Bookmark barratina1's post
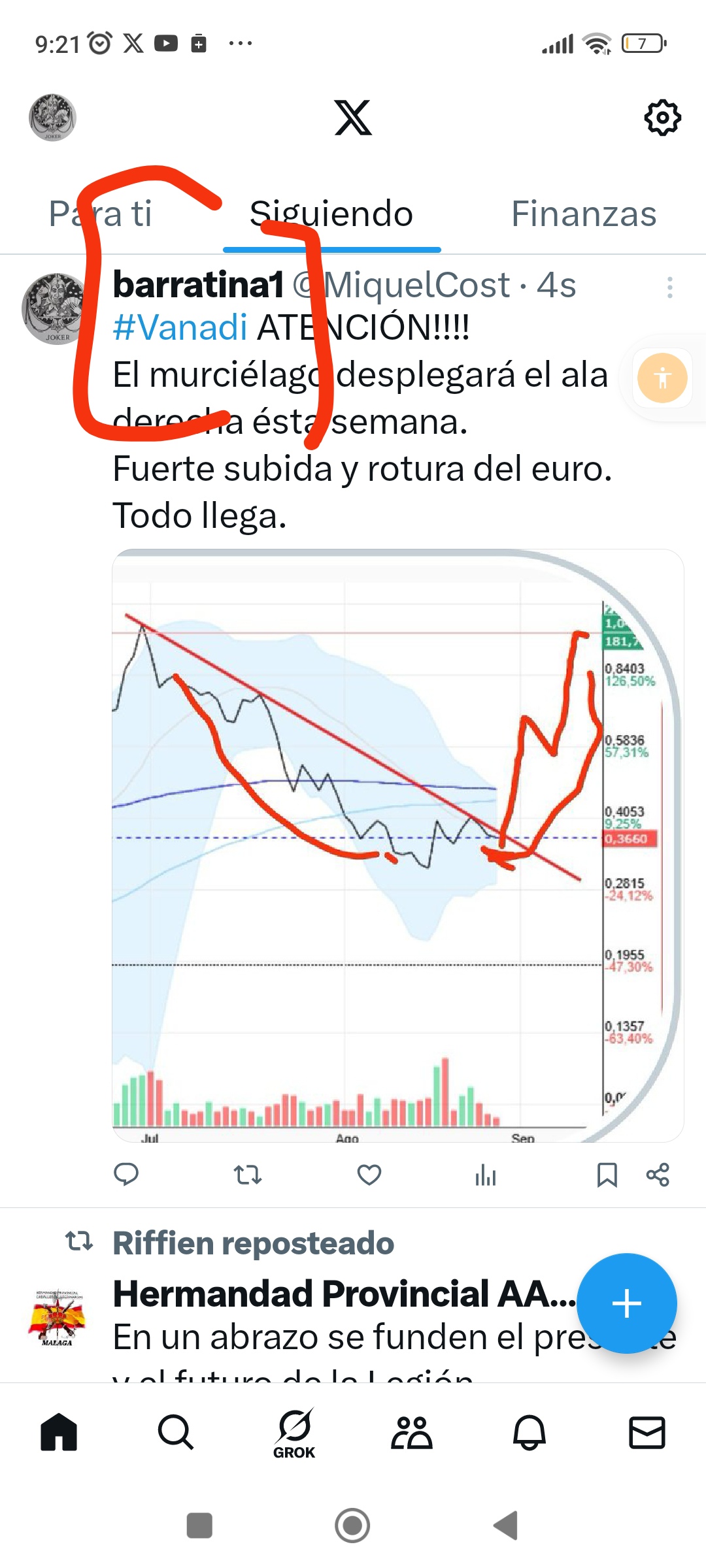Viewport: 706px width, 1568px height. coord(607,1175)
